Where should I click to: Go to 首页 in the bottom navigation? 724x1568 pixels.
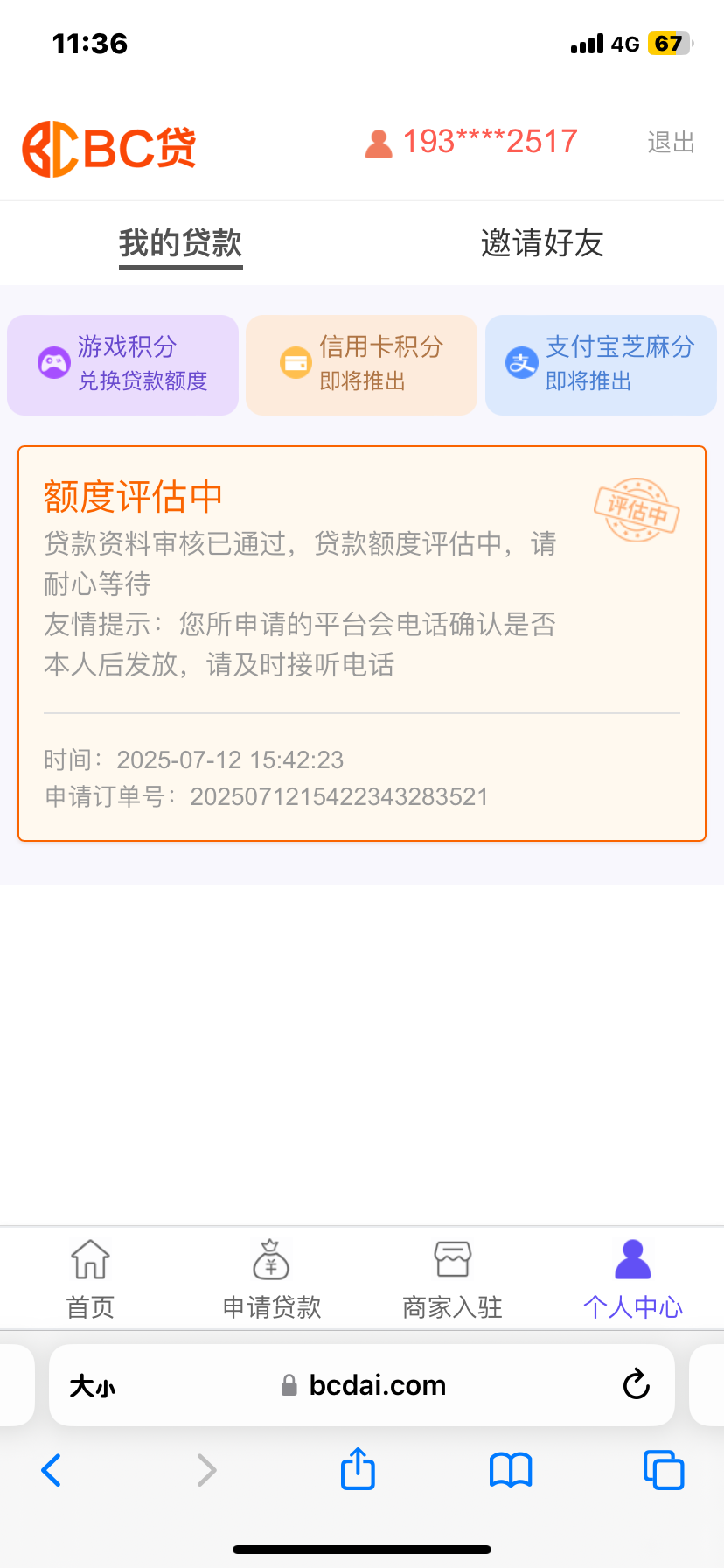pyautogui.click(x=90, y=1279)
